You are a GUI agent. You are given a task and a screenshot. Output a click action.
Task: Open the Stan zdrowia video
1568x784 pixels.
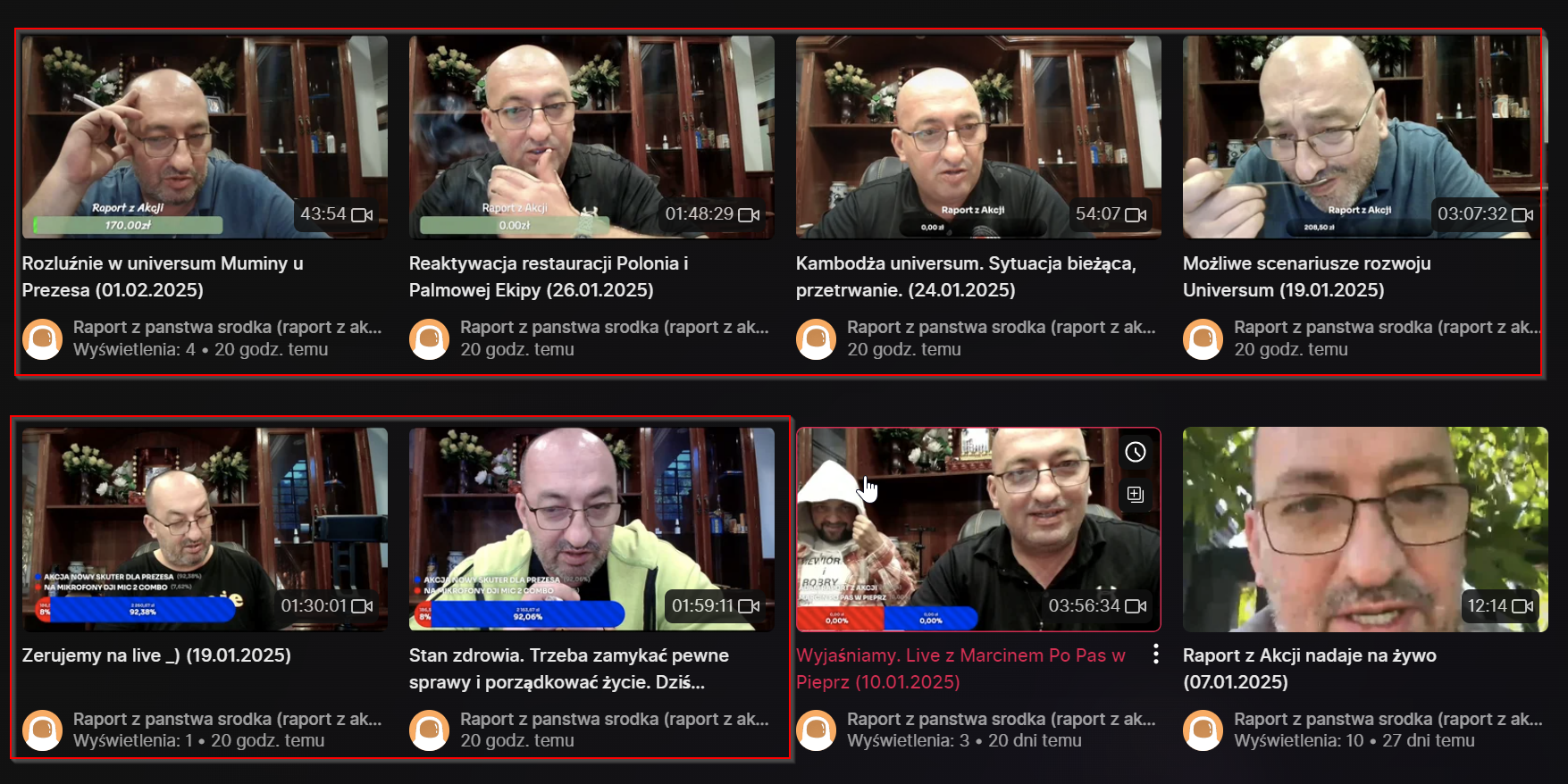(x=591, y=529)
